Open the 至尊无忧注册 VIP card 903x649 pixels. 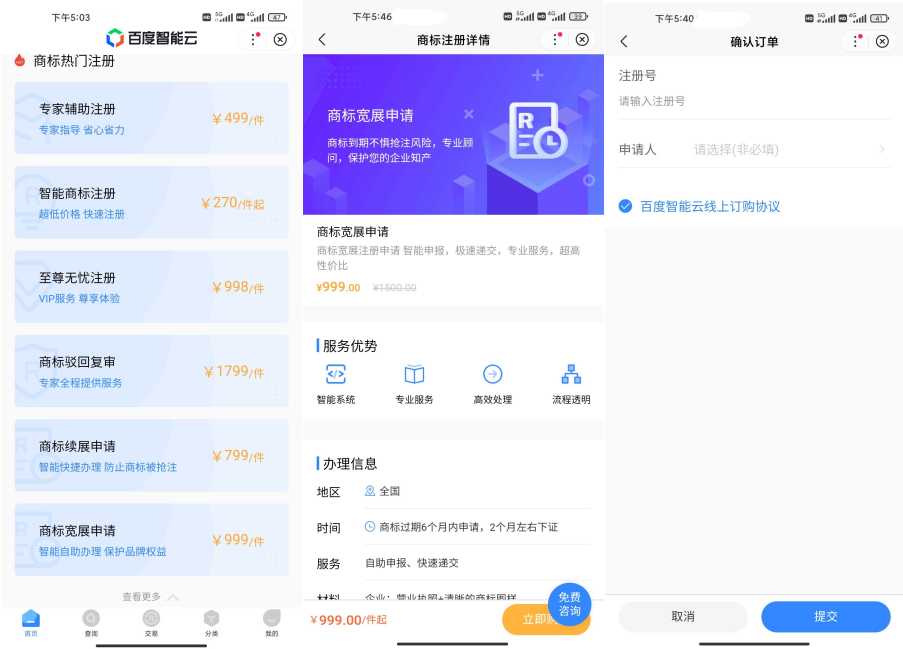151,287
